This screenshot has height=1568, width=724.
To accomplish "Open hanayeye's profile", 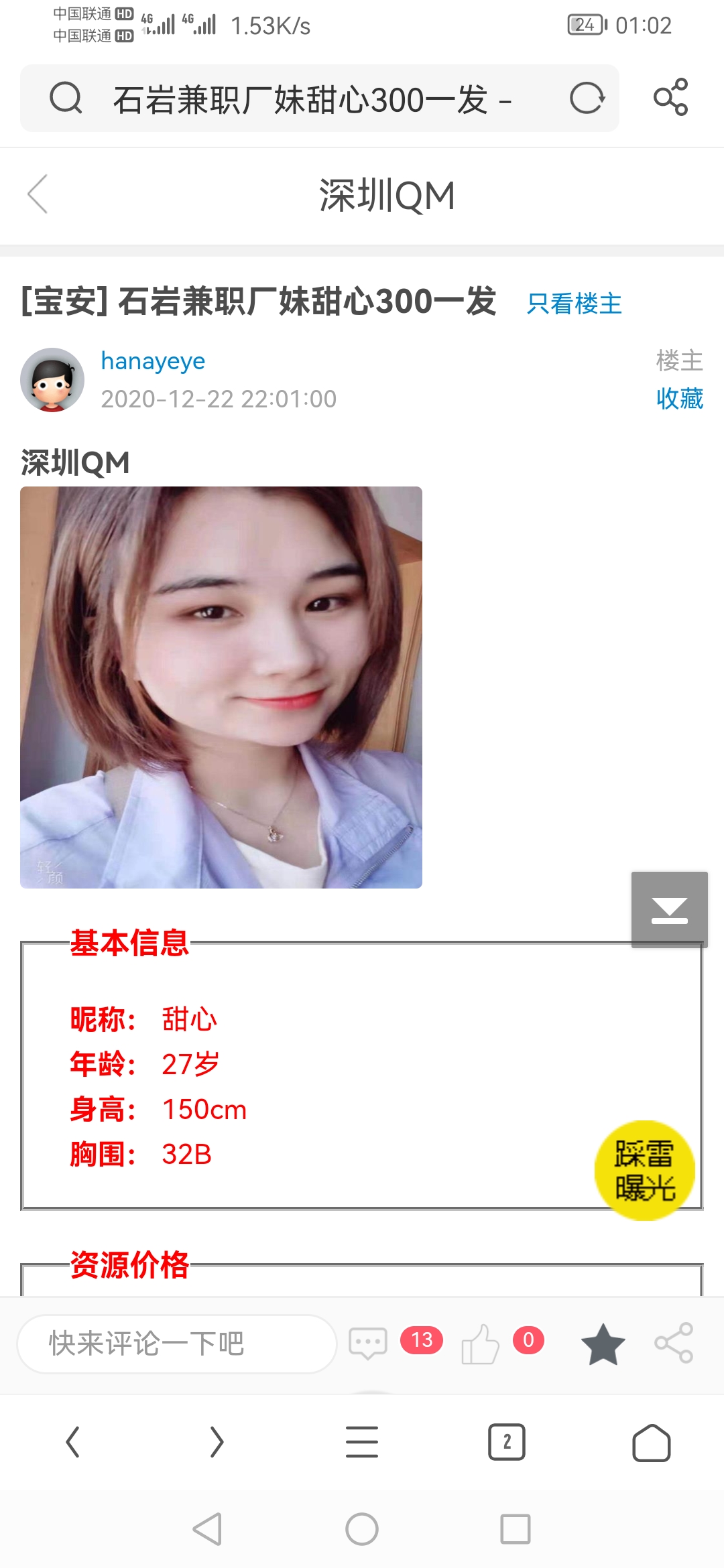I will [x=153, y=361].
